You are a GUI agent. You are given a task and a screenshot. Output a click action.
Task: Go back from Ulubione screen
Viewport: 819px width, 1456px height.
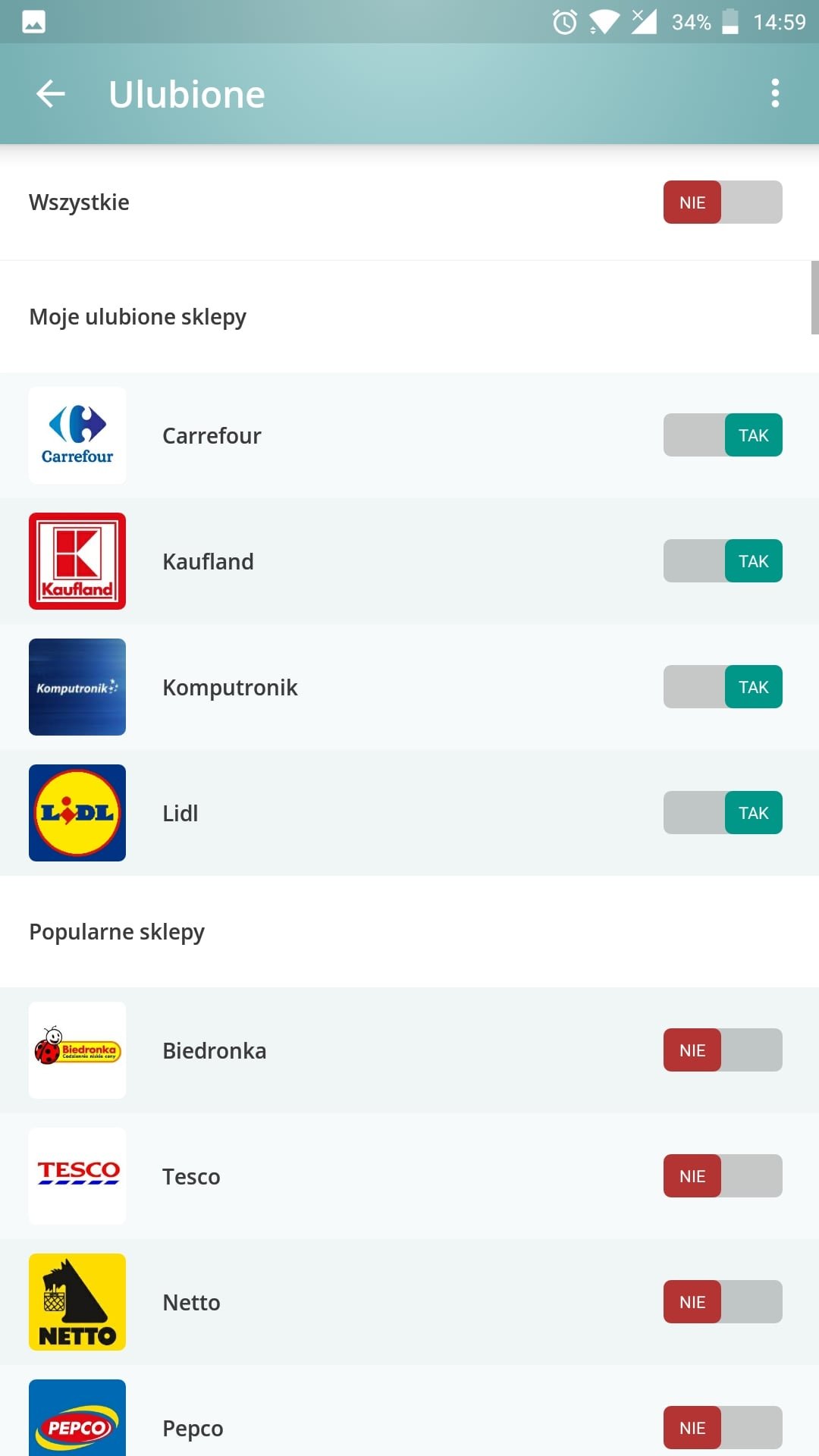click(x=51, y=94)
